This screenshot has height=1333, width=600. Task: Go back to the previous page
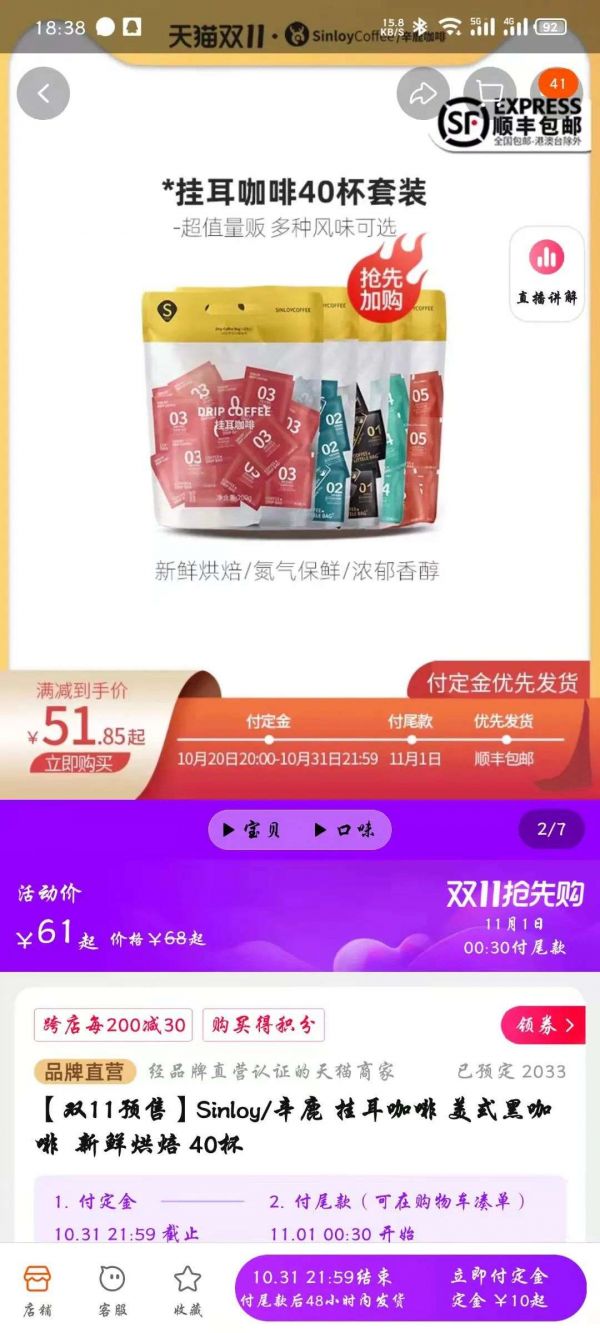(43, 94)
